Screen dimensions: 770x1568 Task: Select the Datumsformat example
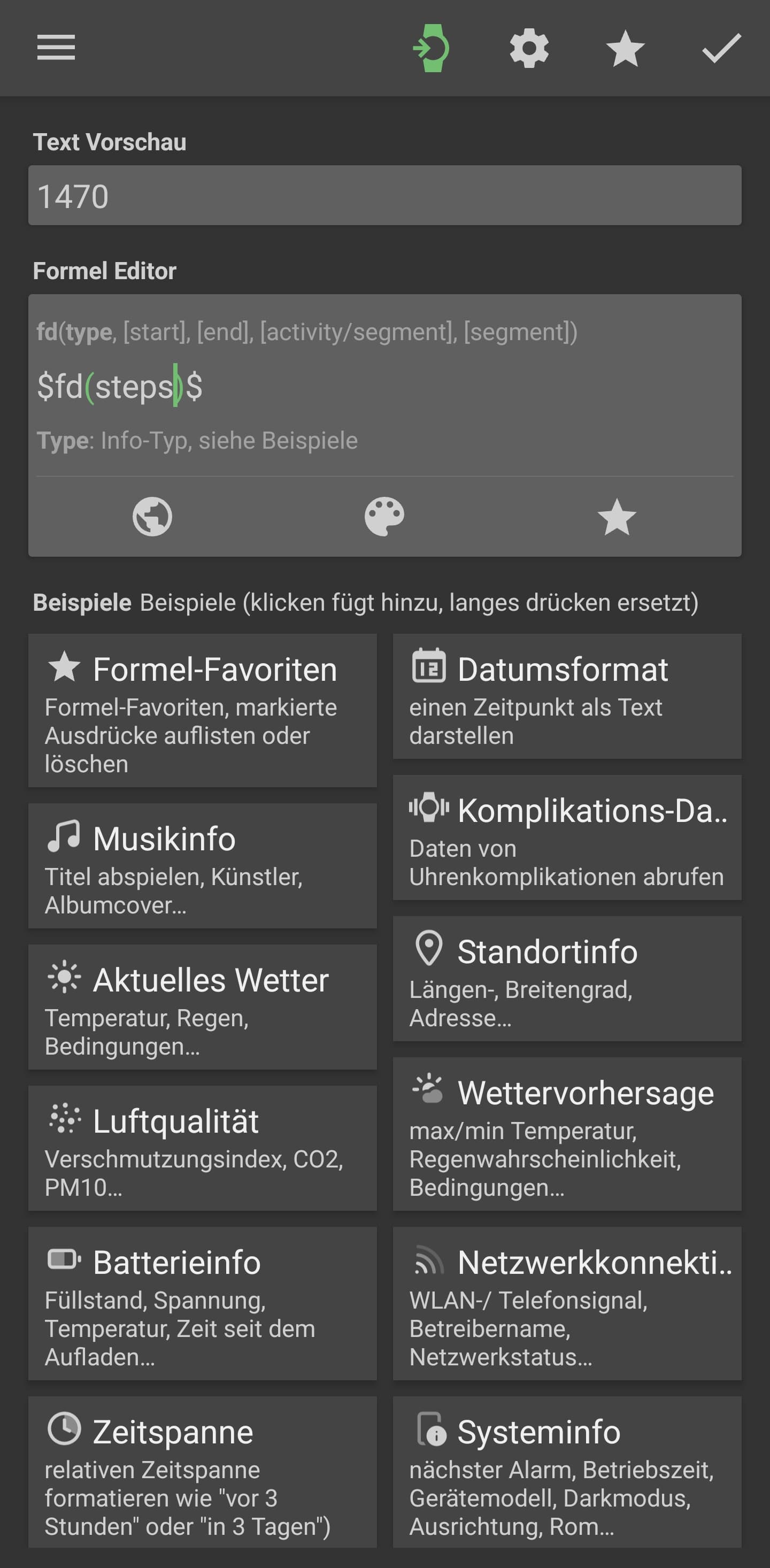click(567, 696)
